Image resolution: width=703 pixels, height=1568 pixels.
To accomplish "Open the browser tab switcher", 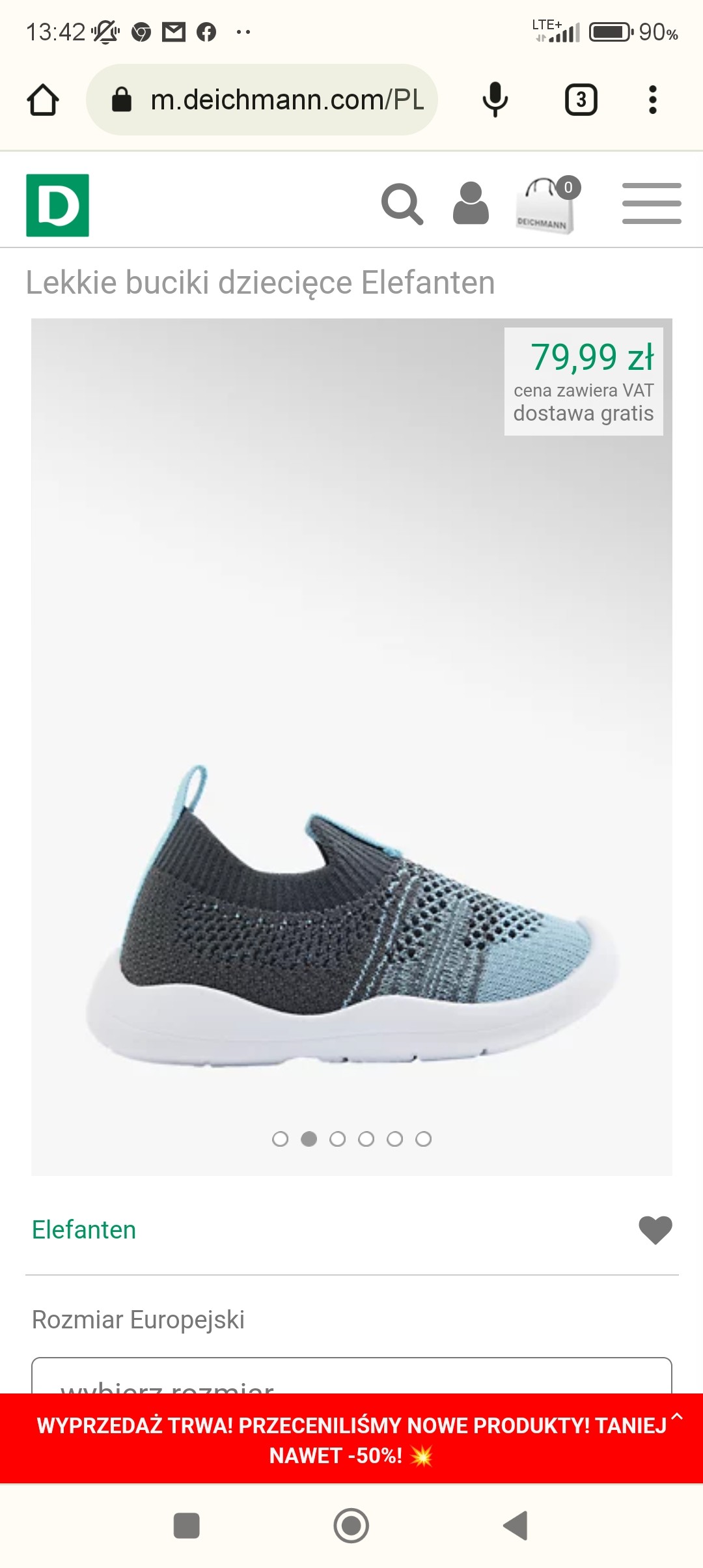I will click(x=581, y=100).
